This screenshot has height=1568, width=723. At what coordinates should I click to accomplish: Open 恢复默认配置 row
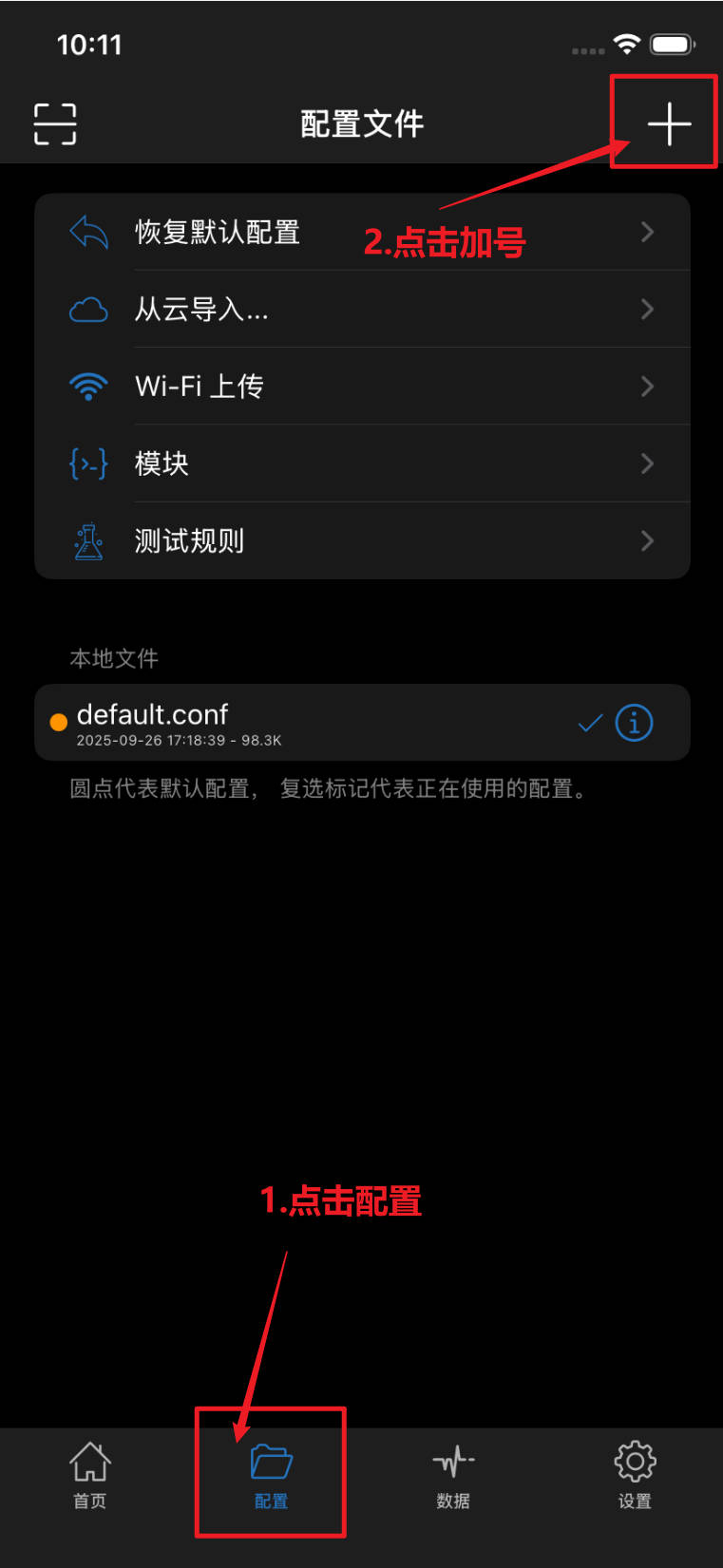pyautogui.click(x=361, y=233)
